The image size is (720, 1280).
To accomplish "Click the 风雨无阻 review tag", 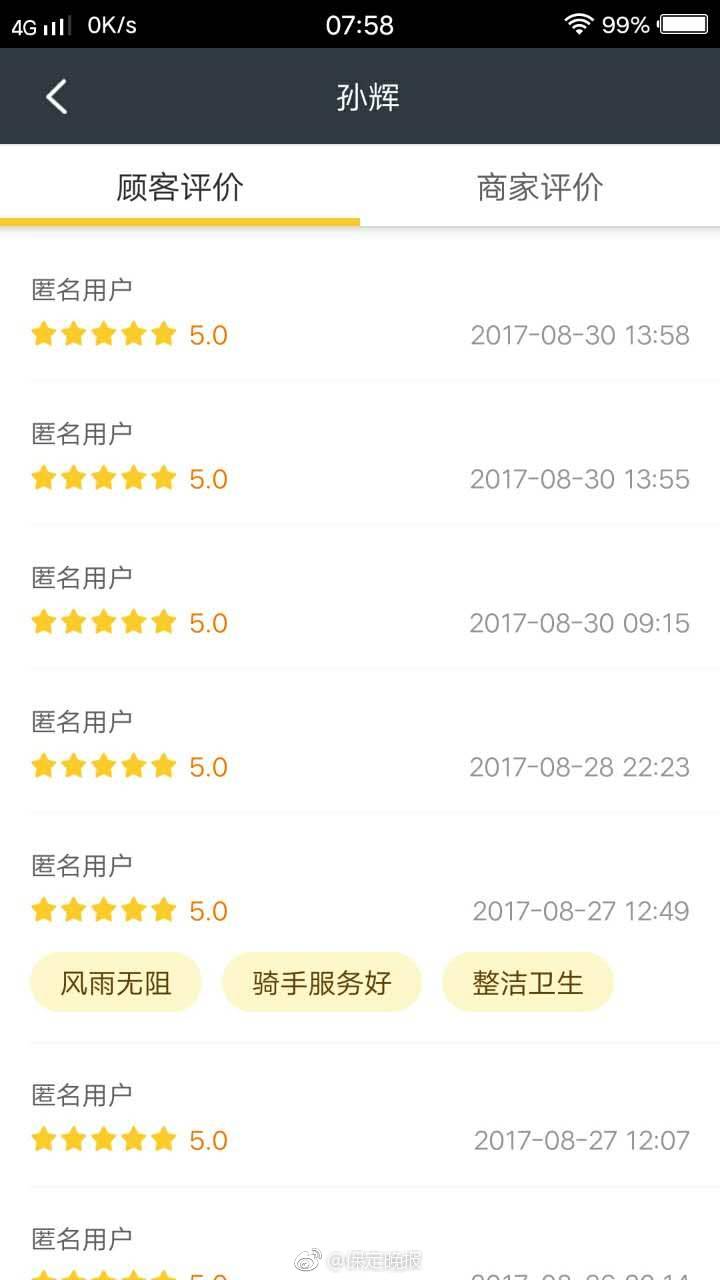I will (x=115, y=982).
